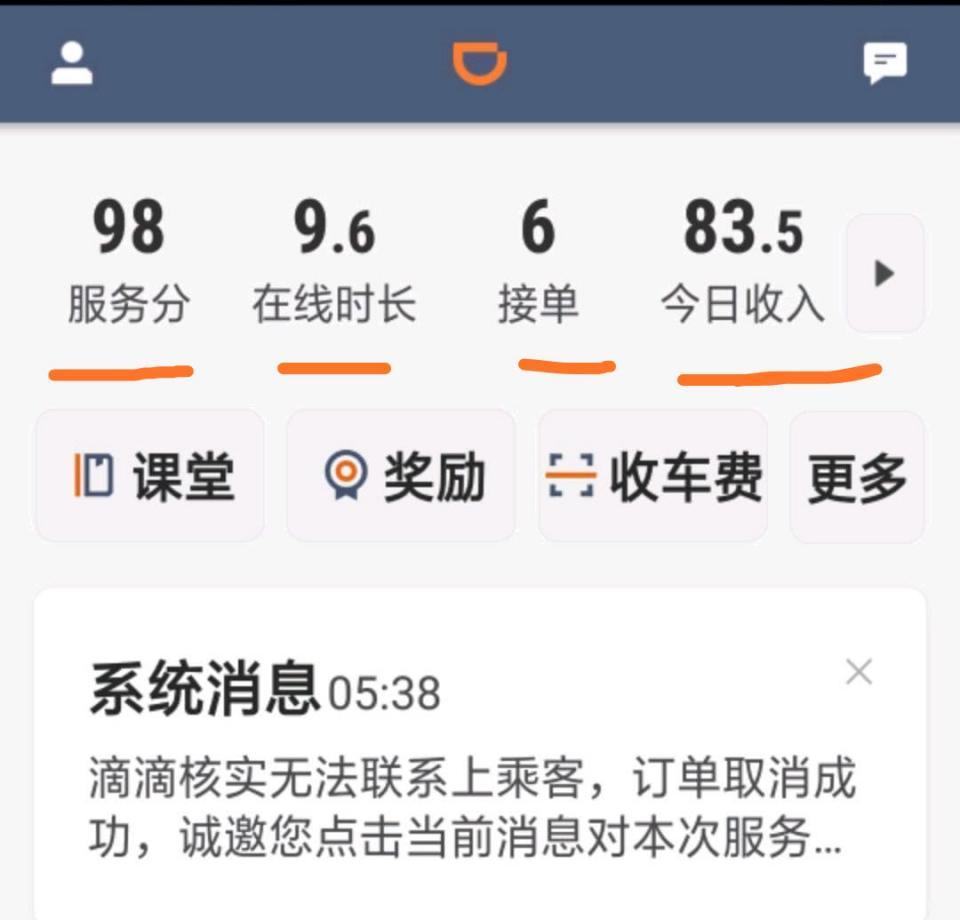Show 更多 options
The height and width of the screenshot is (920, 960).
click(857, 476)
